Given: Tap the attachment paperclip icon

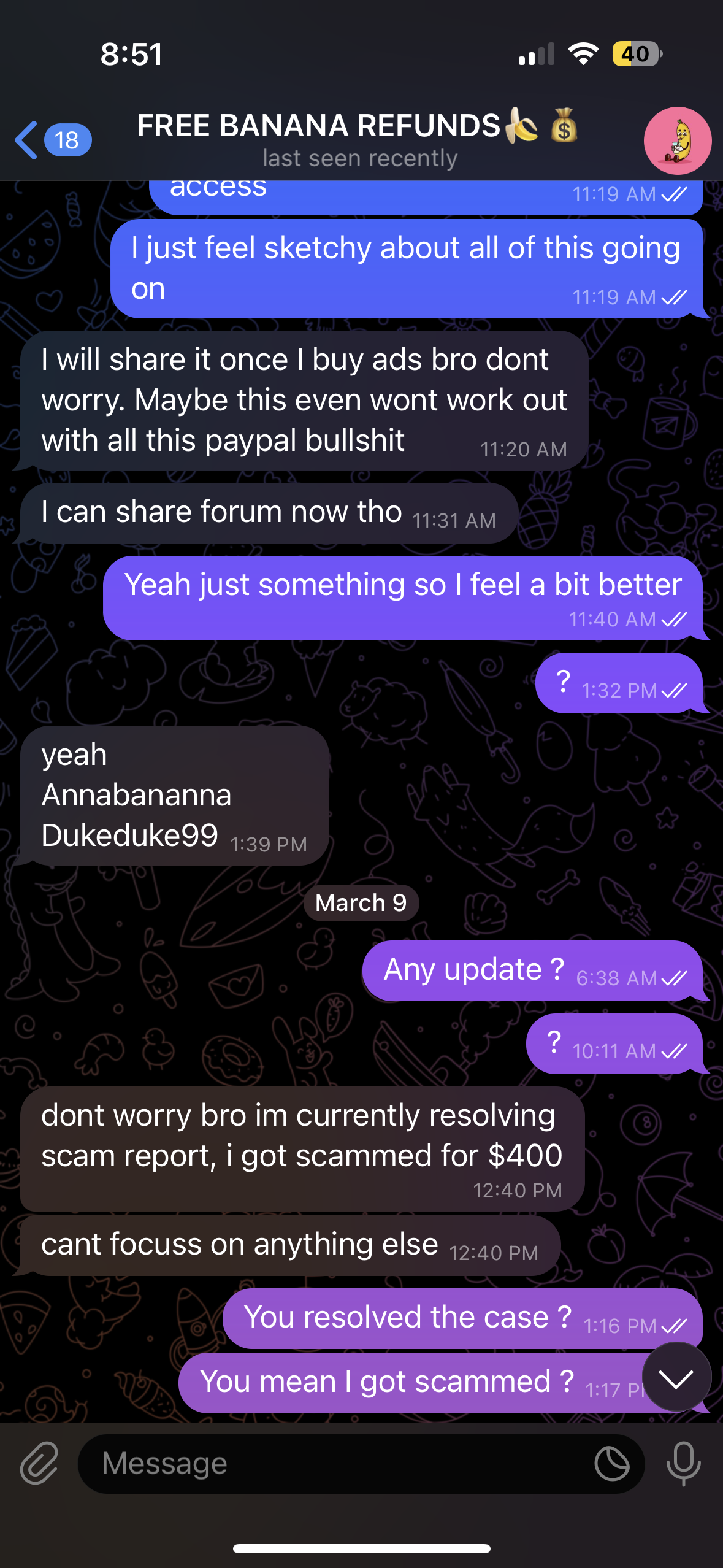Looking at the screenshot, I should pos(39,1463).
